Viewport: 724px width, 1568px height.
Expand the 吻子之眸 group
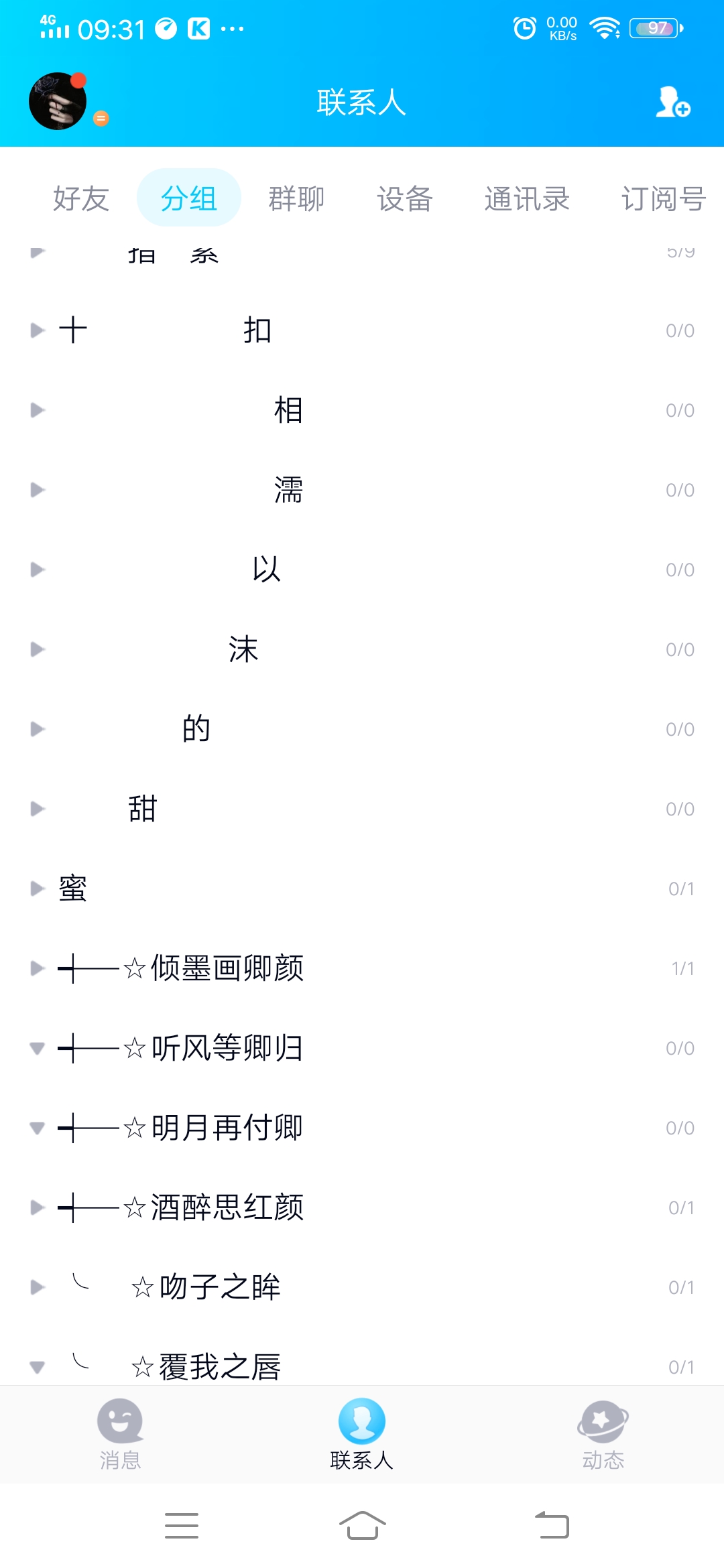[362, 1287]
